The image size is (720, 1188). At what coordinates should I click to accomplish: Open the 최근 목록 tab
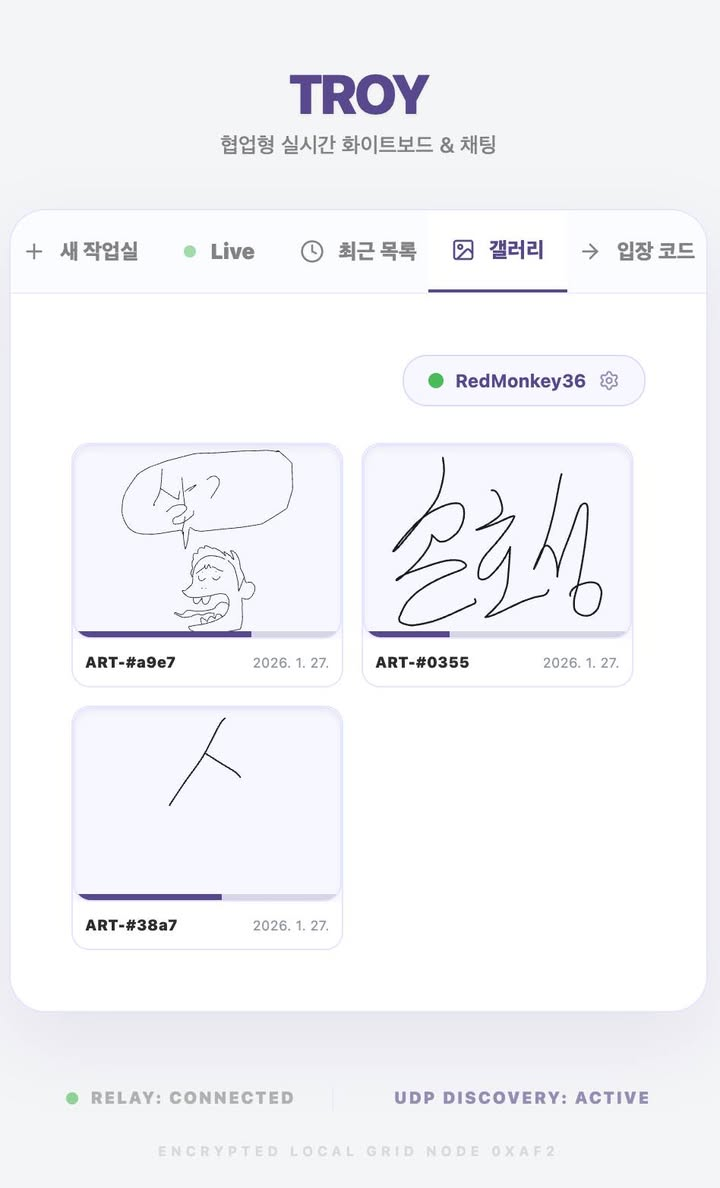358,251
